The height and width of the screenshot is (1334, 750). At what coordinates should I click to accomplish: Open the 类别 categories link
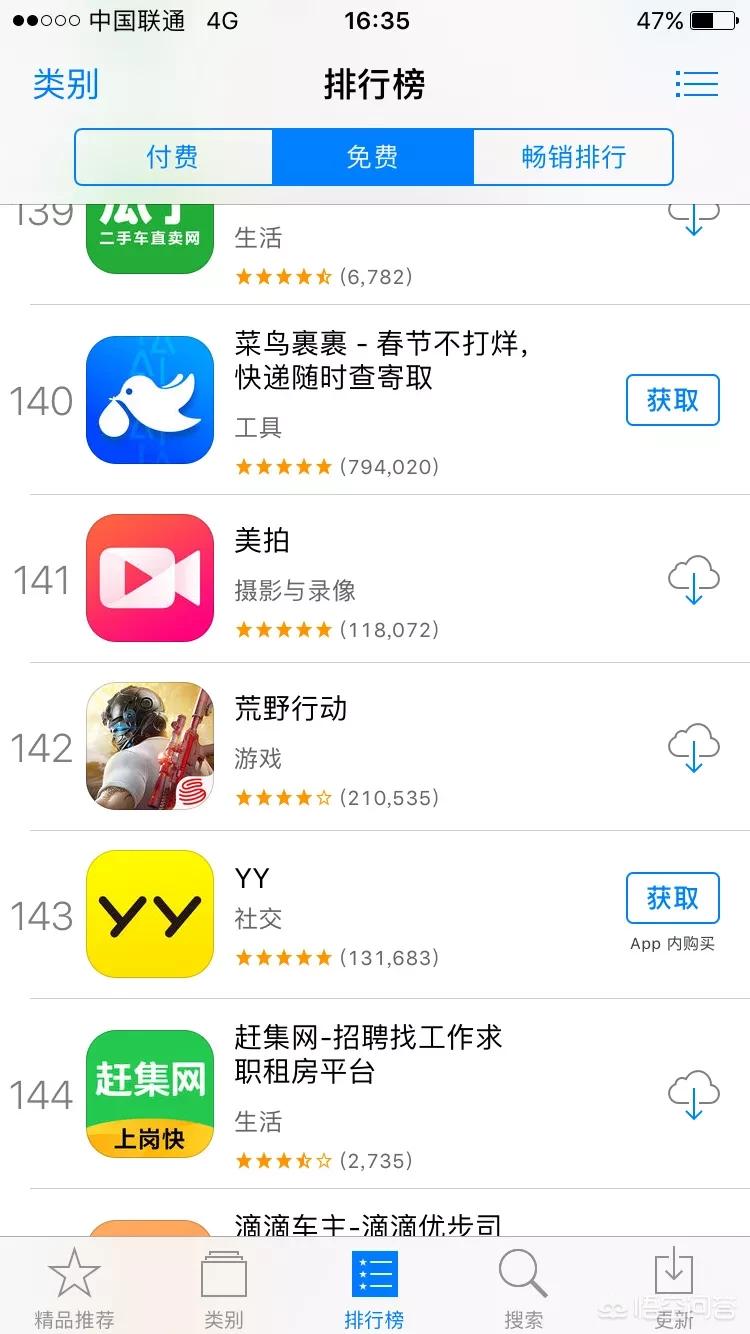coord(66,84)
